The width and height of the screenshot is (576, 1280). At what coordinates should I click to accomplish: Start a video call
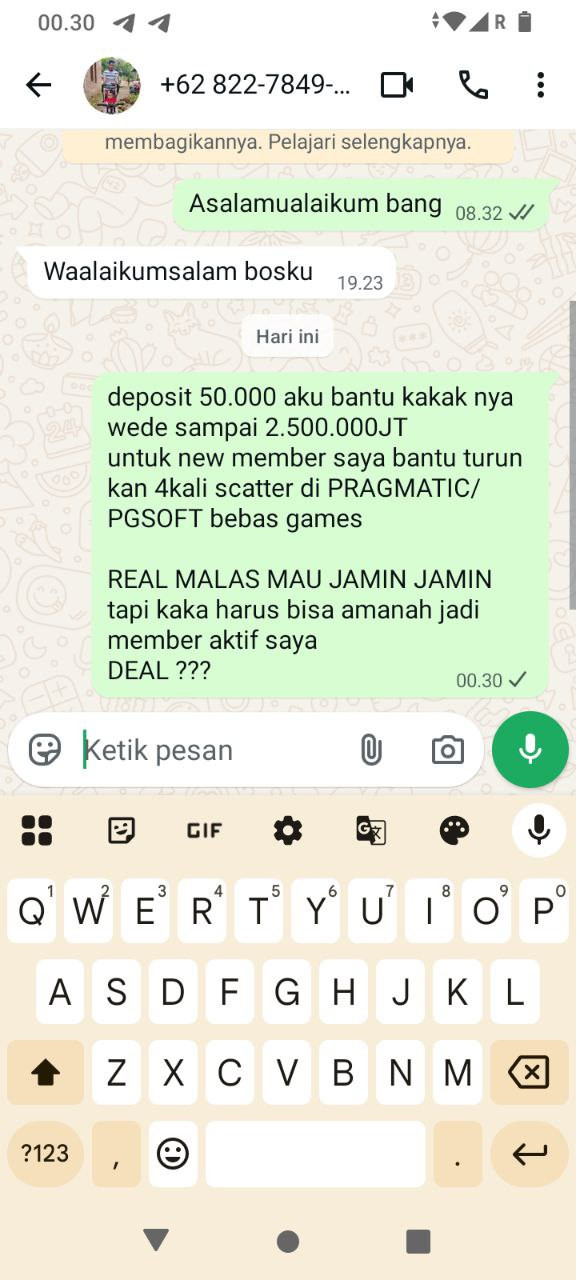(x=397, y=85)
